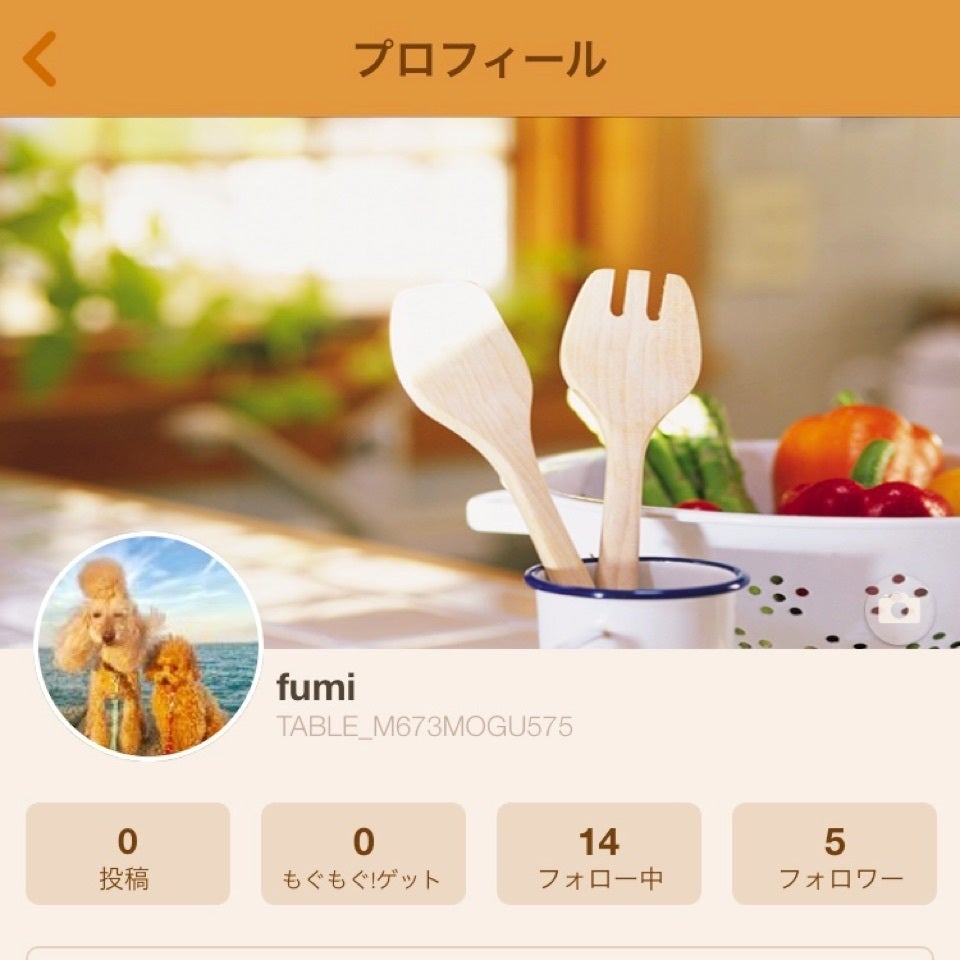Go back using the top arrow

(x=40, y=59)
